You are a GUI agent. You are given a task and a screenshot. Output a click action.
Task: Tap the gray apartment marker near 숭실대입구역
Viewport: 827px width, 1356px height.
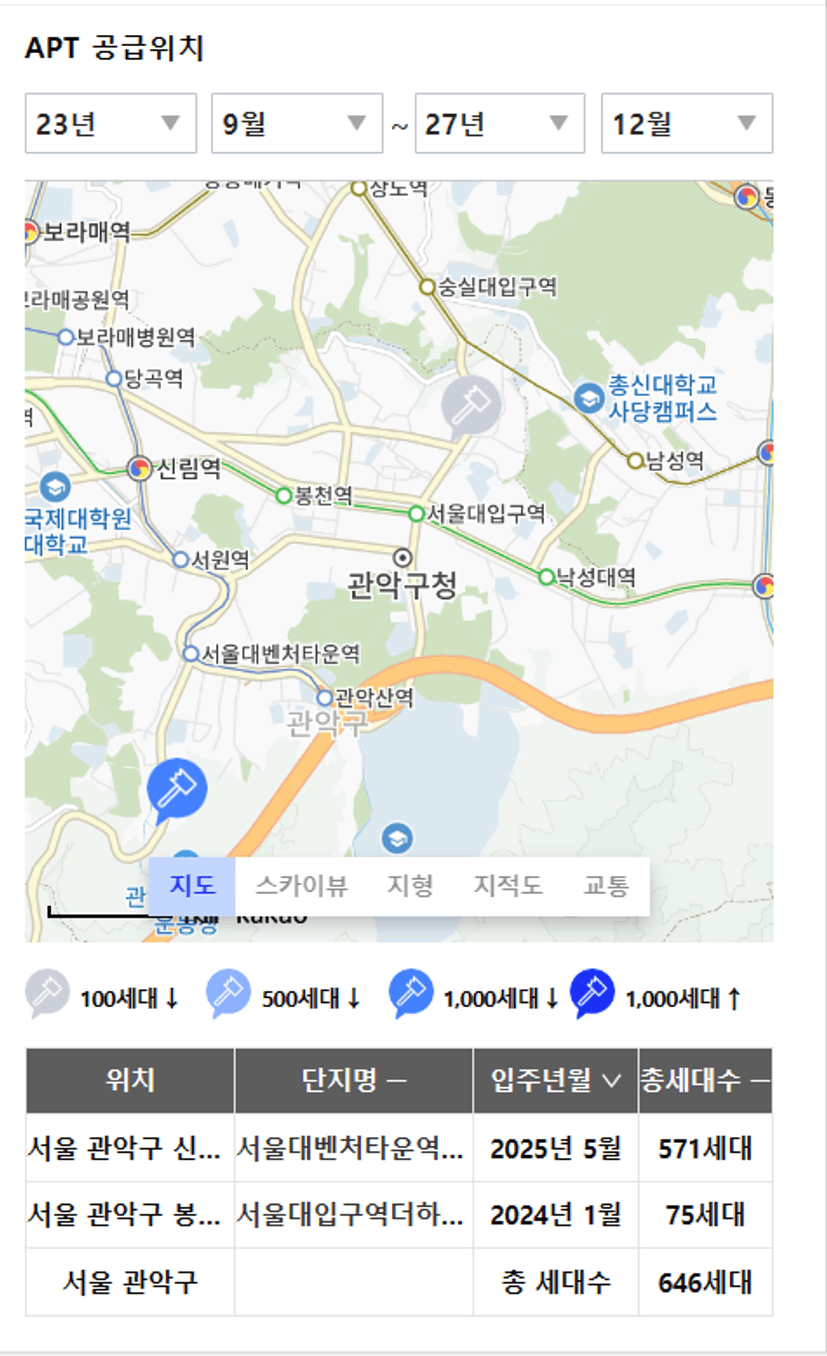click(471, 406)
